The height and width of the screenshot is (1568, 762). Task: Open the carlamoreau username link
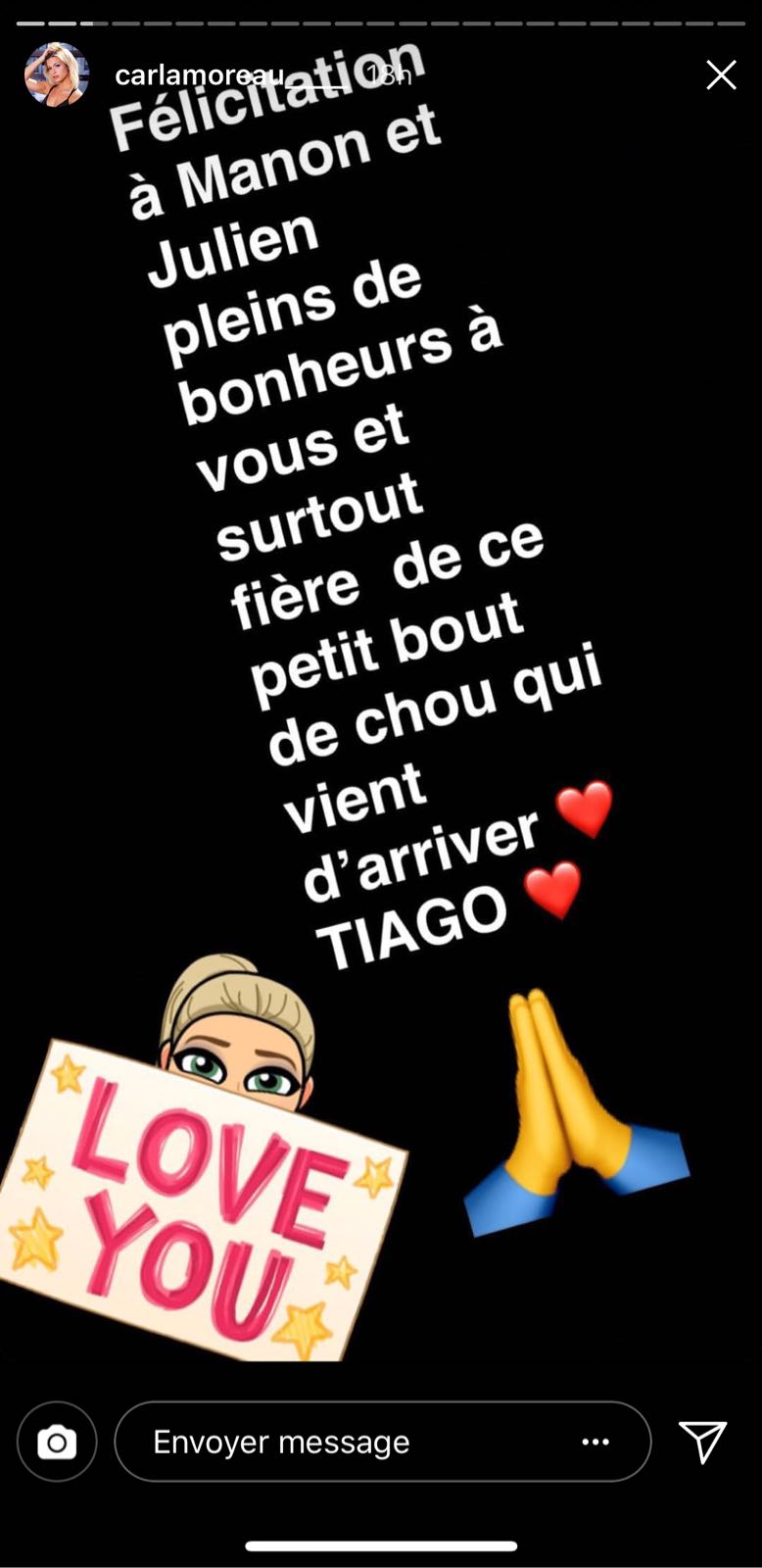coord(200,74)
